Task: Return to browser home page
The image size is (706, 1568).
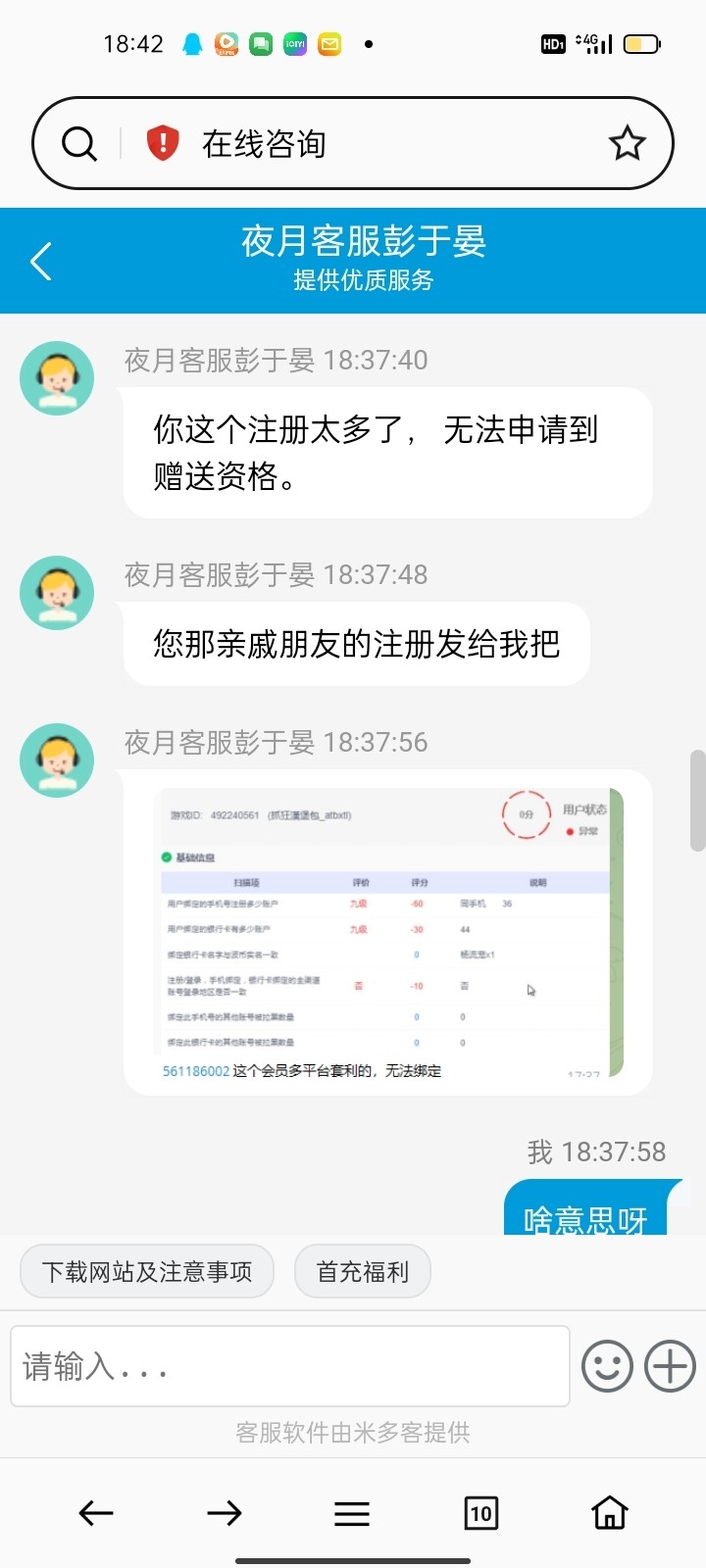Action: point(610,1512)
